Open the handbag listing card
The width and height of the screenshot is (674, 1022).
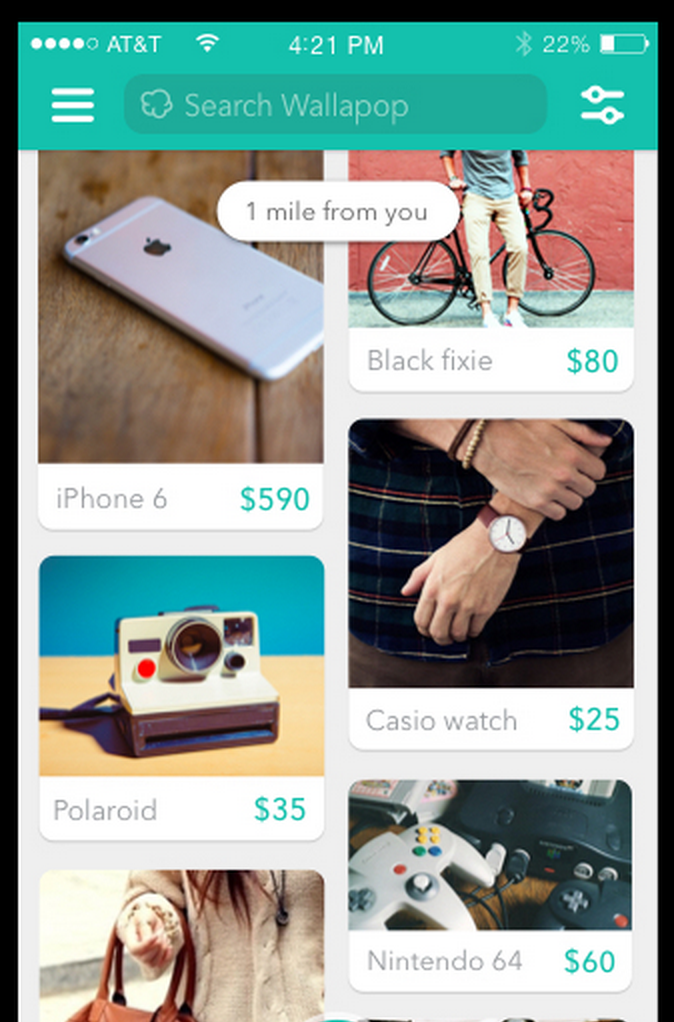[x=181, y=945]
